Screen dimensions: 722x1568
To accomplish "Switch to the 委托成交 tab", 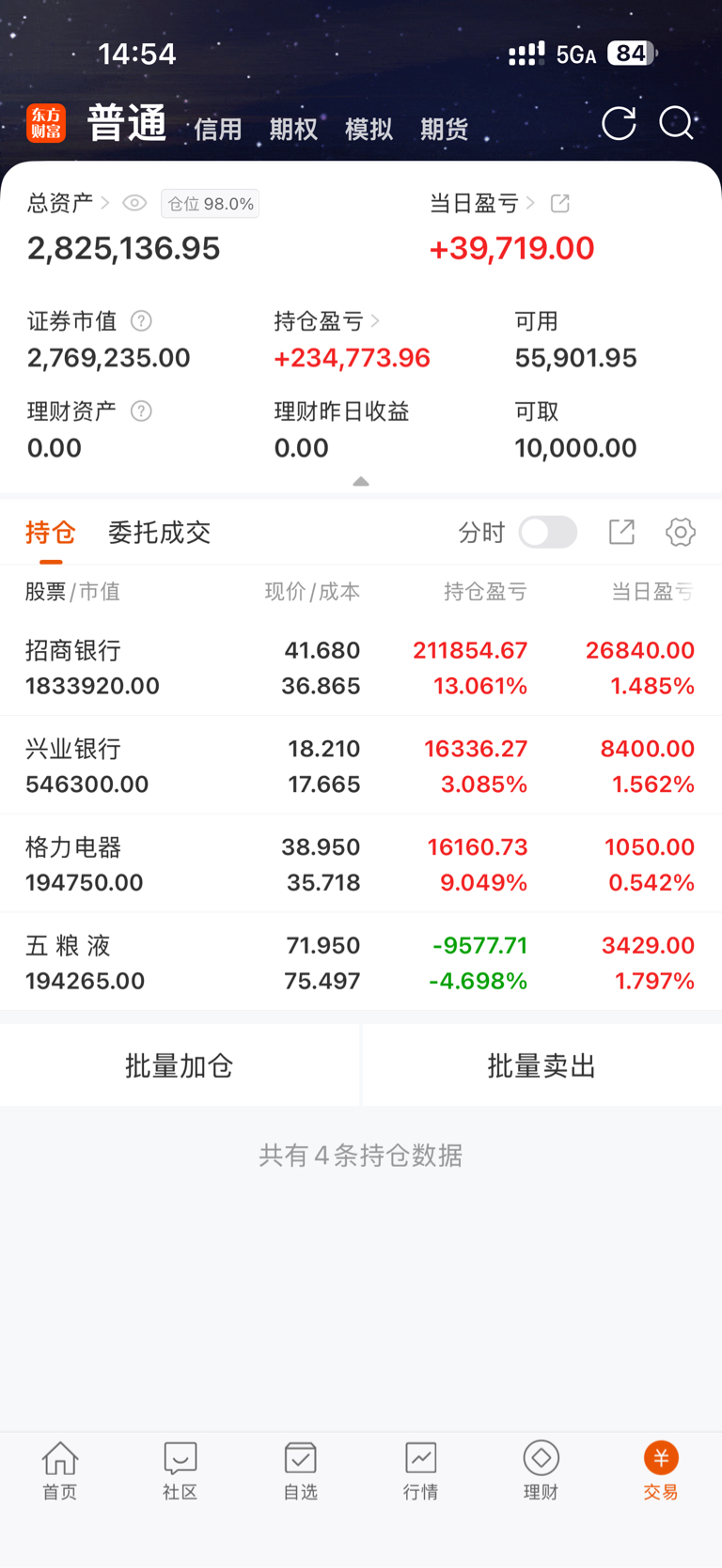I will click(x=159, y=533).
